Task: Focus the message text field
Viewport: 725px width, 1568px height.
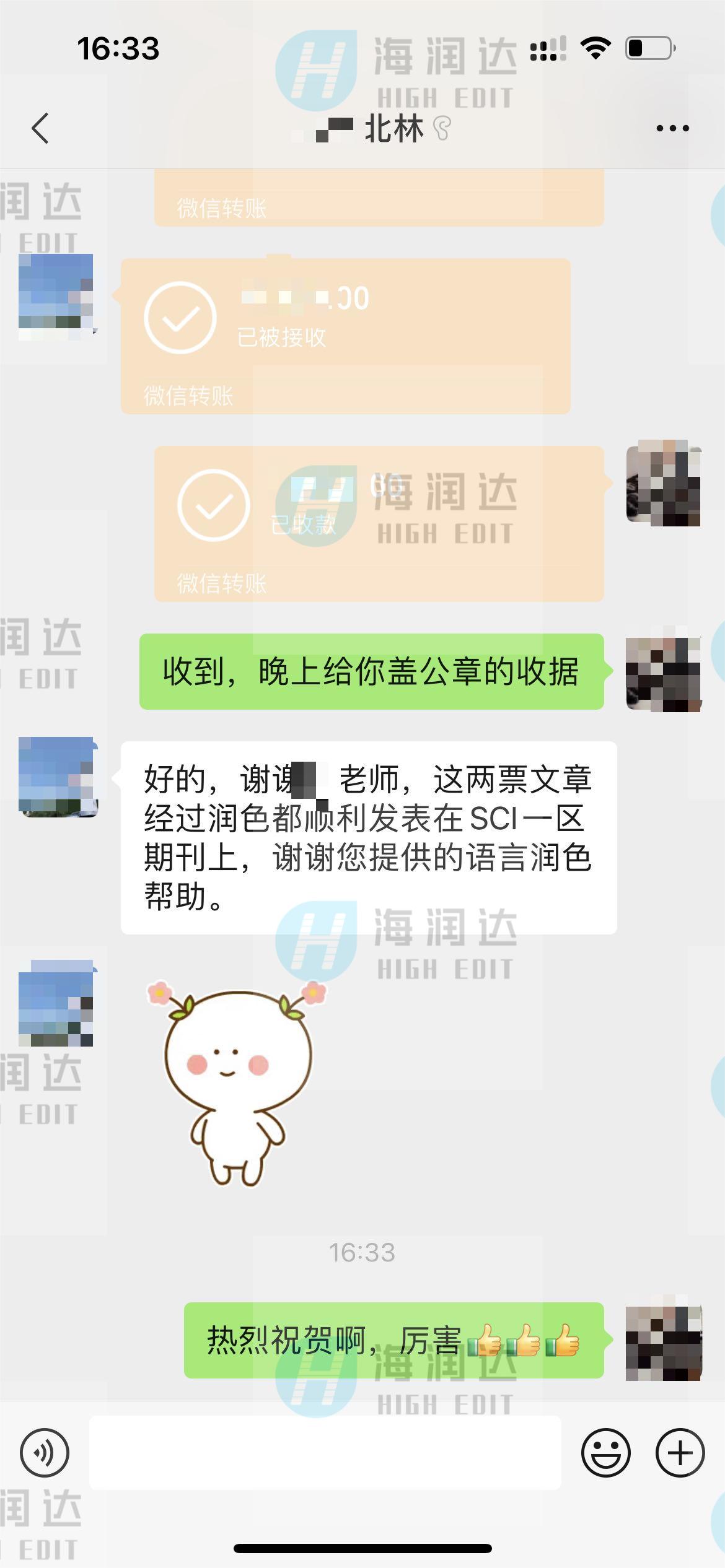Action: (325, 1452)
